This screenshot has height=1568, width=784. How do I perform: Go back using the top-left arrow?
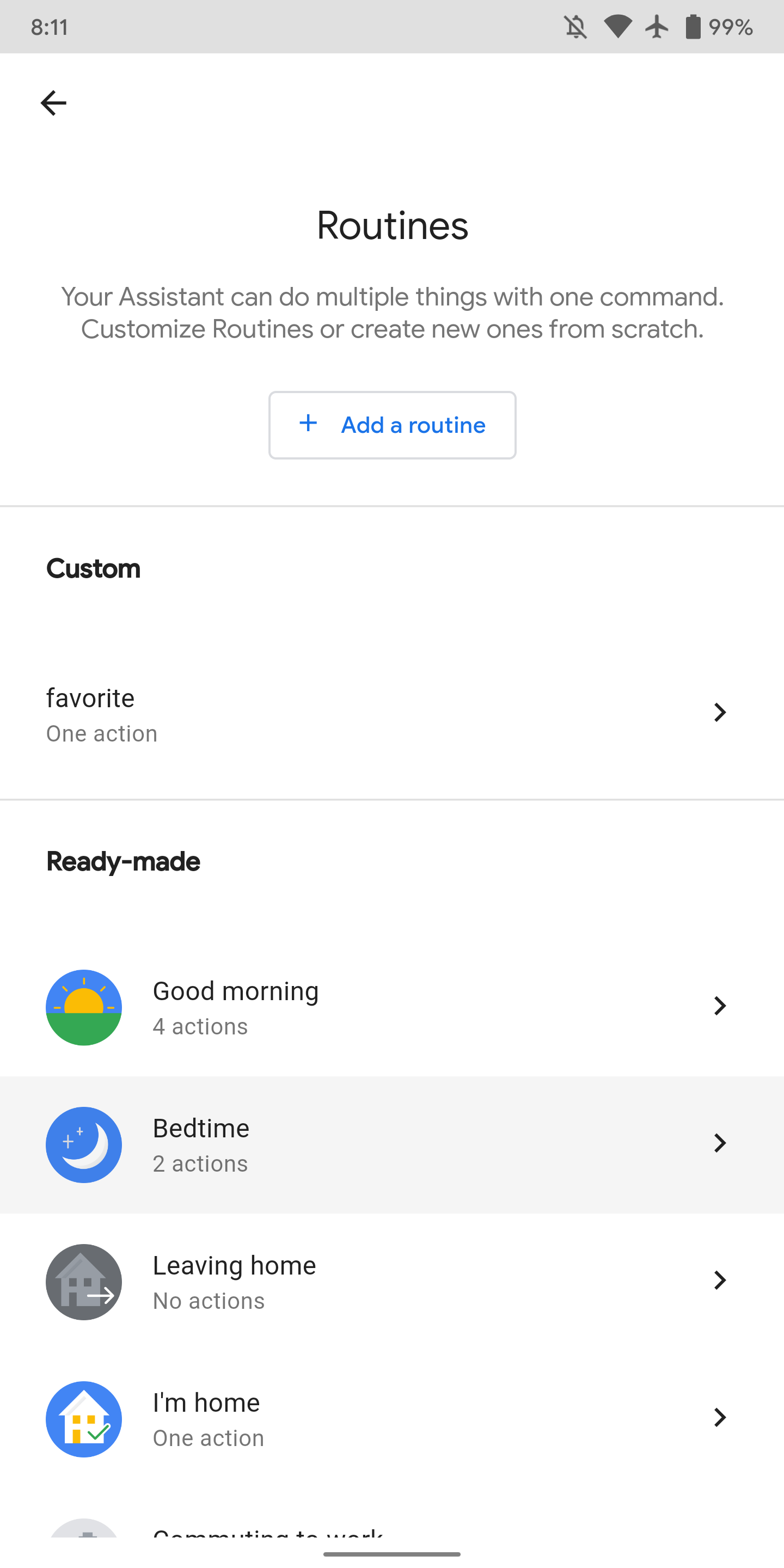53,103
